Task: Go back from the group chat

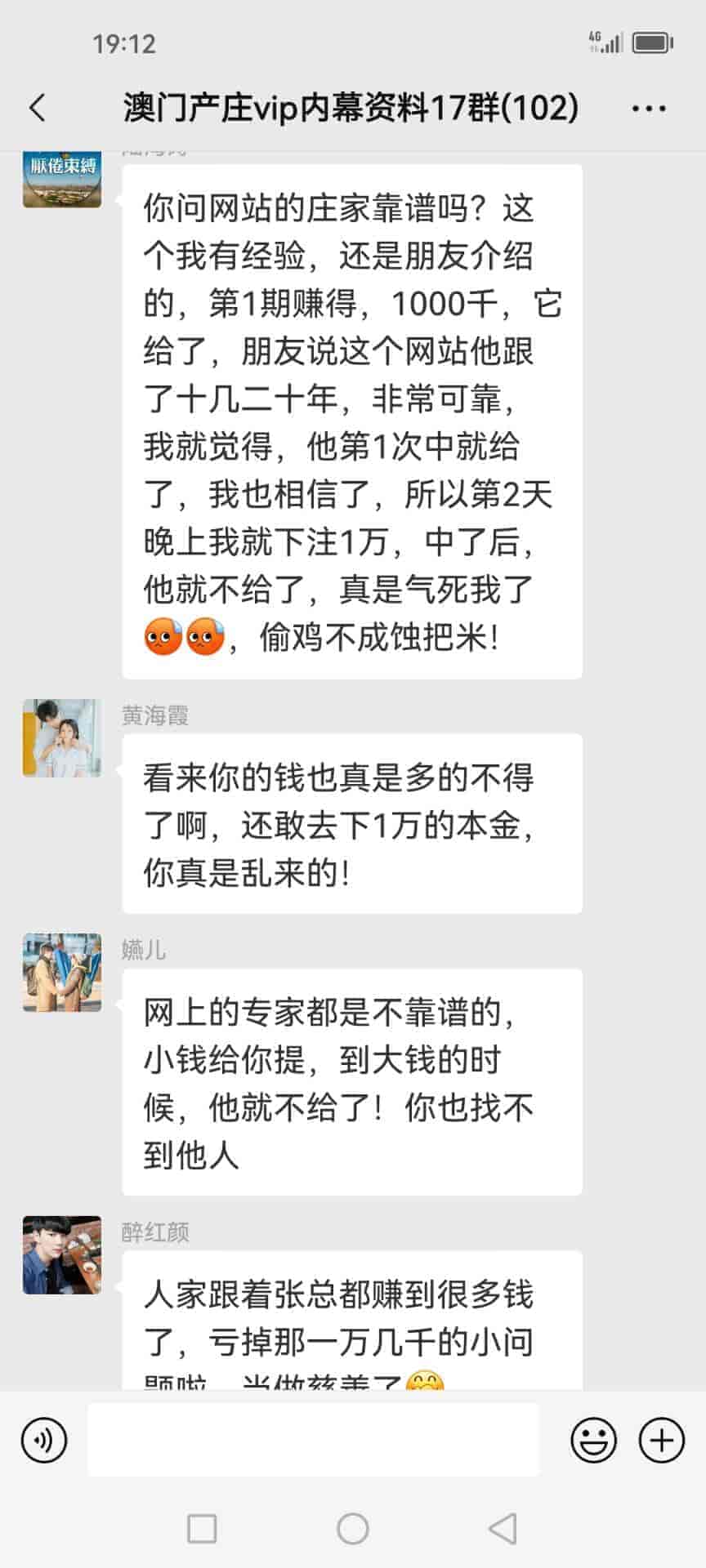Action: [x=38, y=108]
